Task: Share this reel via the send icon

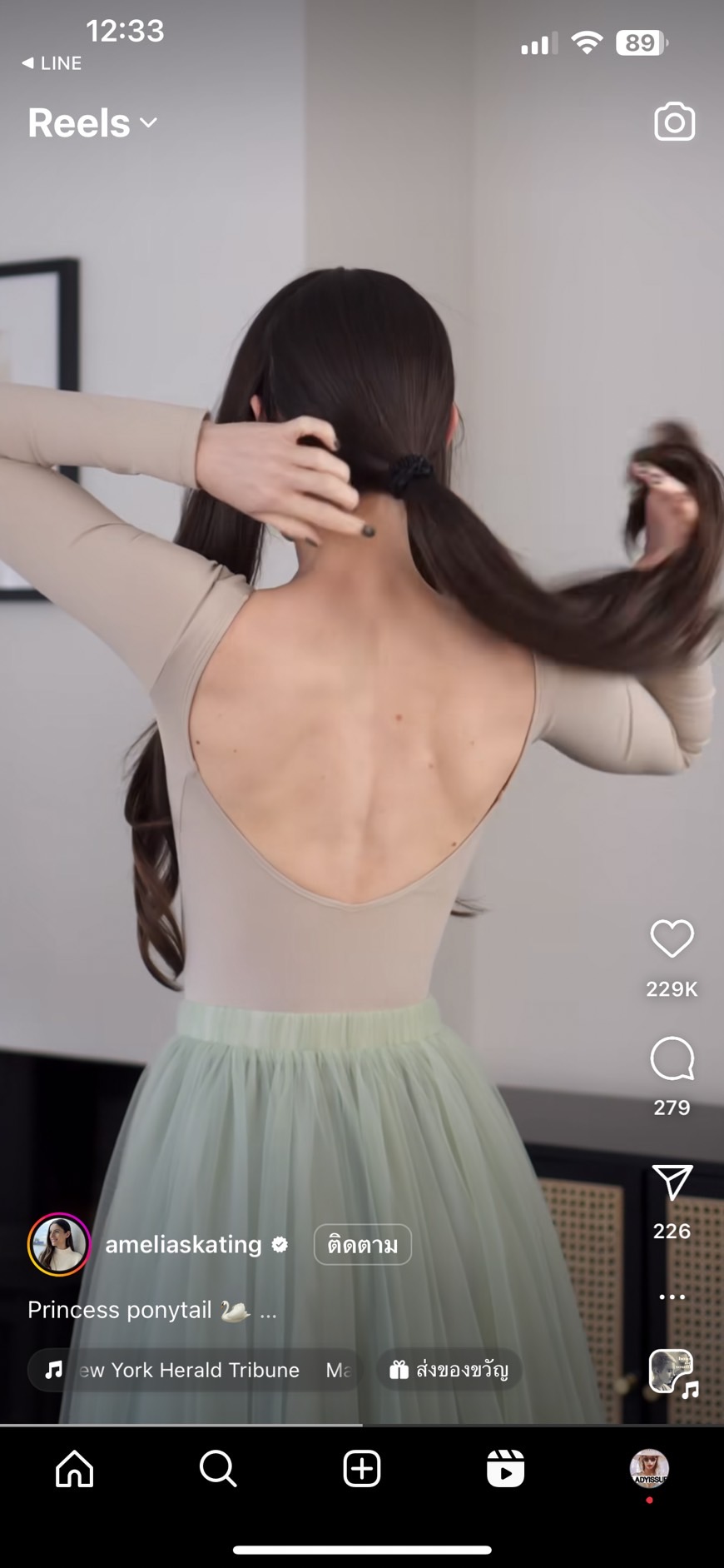Action: [x=672, y=1182]
